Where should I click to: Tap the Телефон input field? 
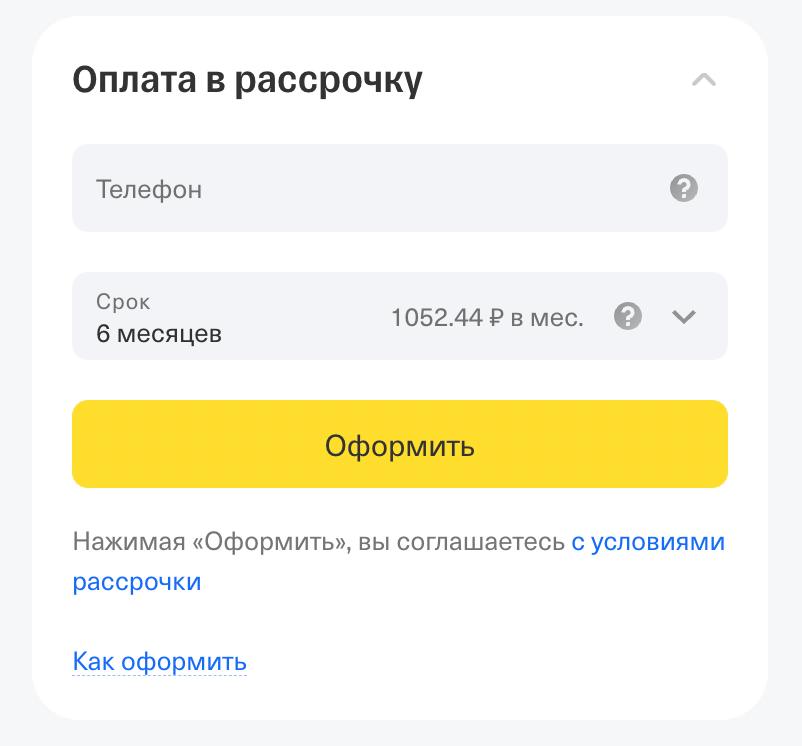399,188
